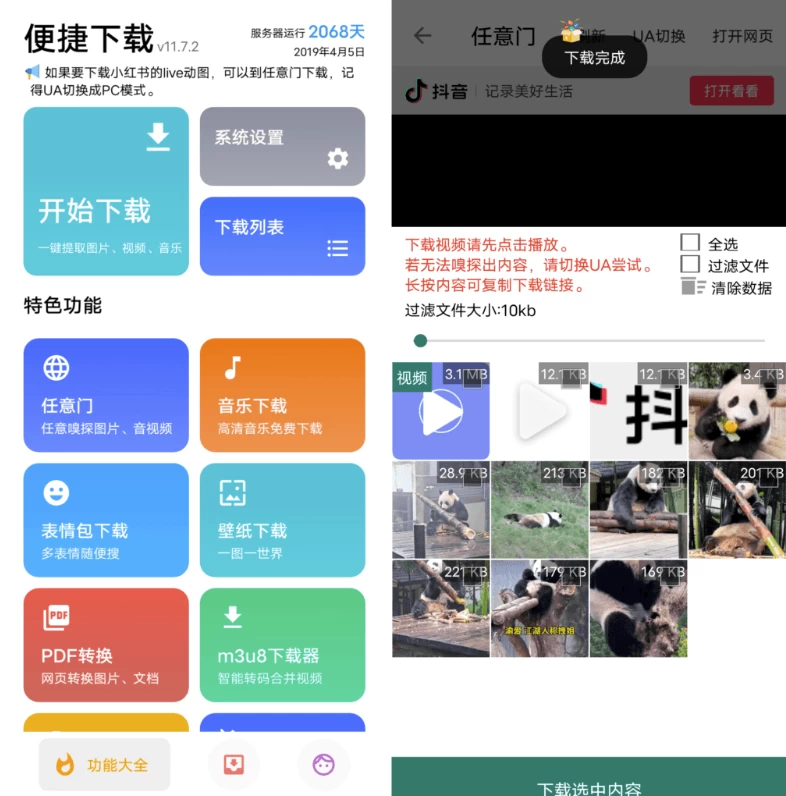
Task: Tap the 开始下载 card
Action: pos(106,191)
